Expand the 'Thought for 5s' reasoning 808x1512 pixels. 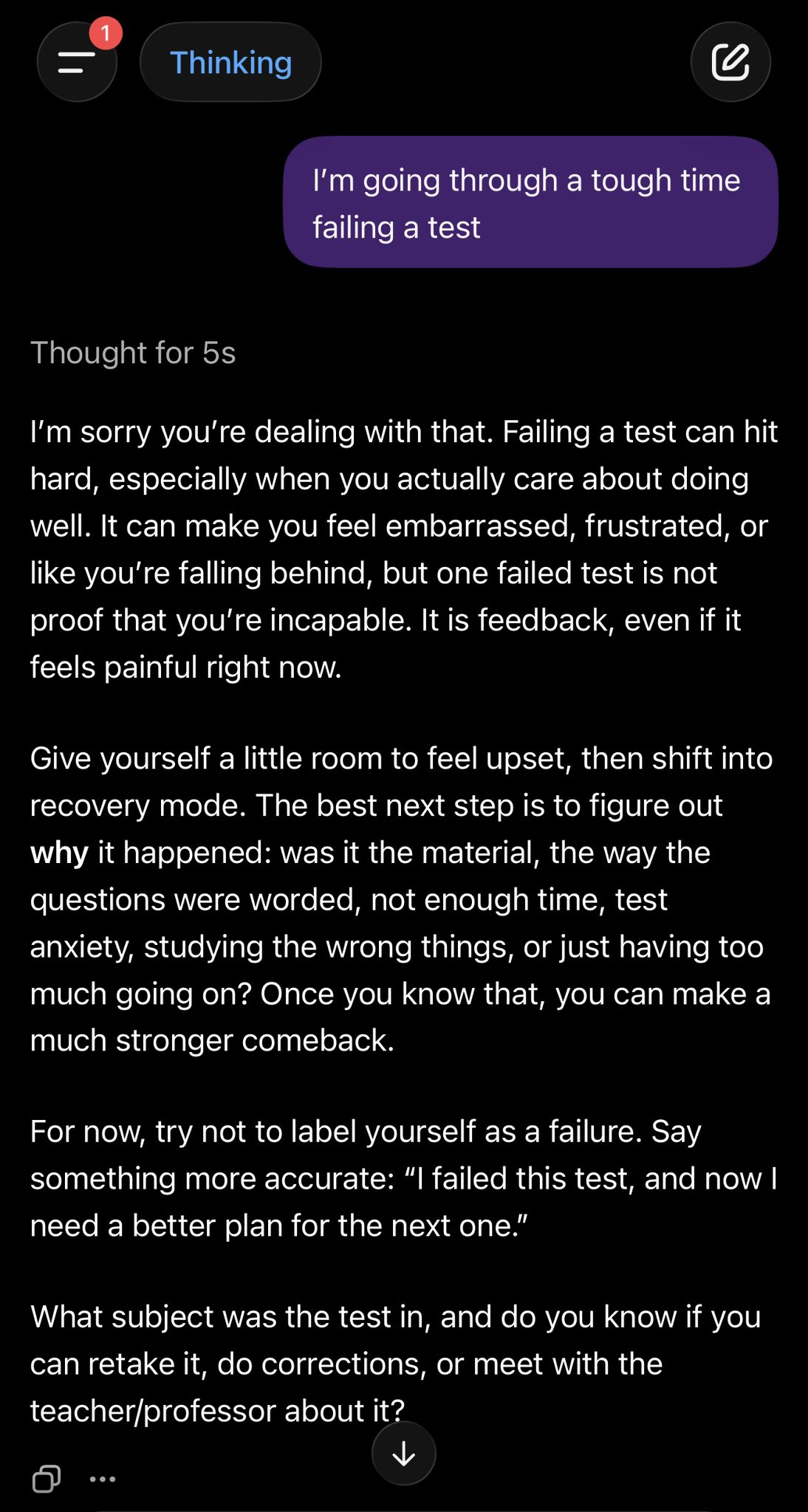click(133, 353)
